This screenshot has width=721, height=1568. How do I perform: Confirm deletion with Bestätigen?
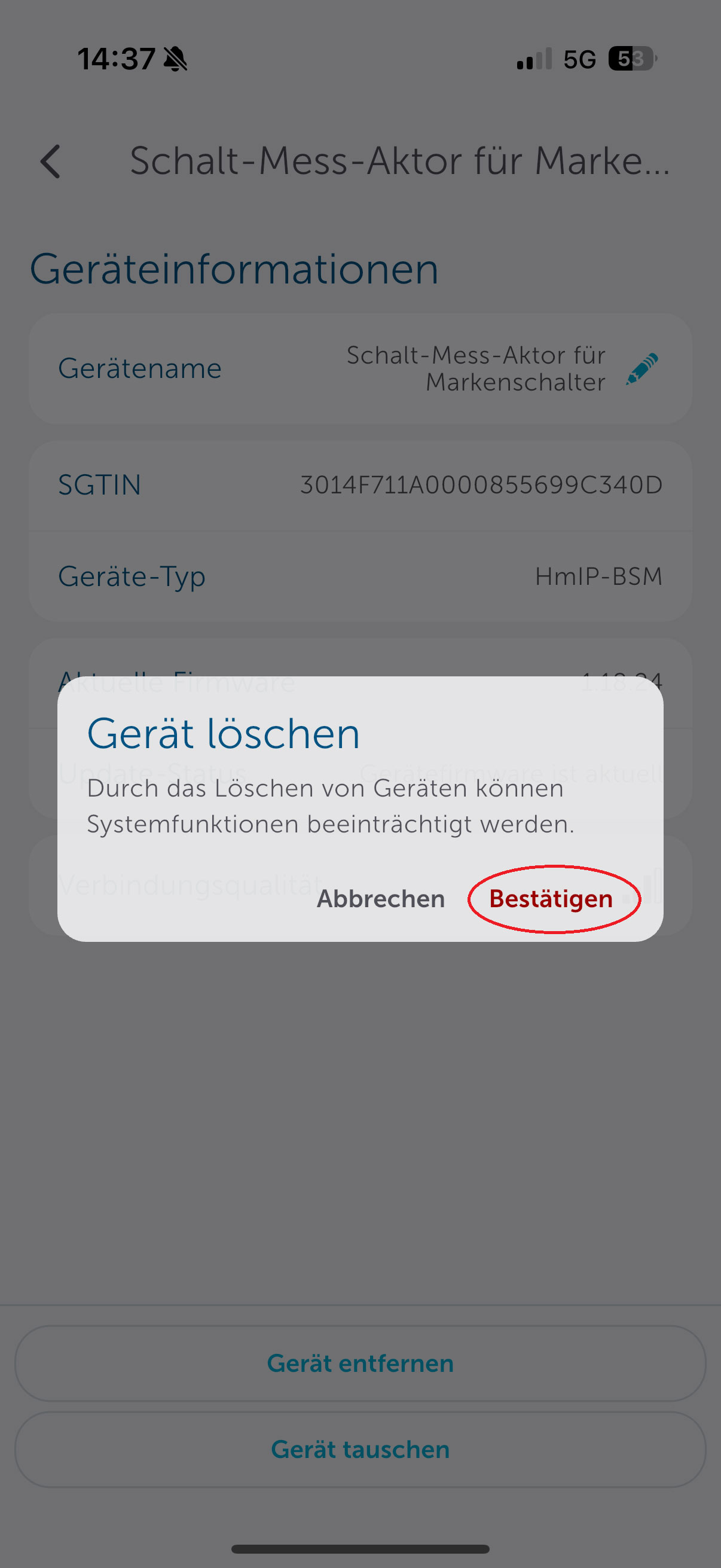point(551,899)
